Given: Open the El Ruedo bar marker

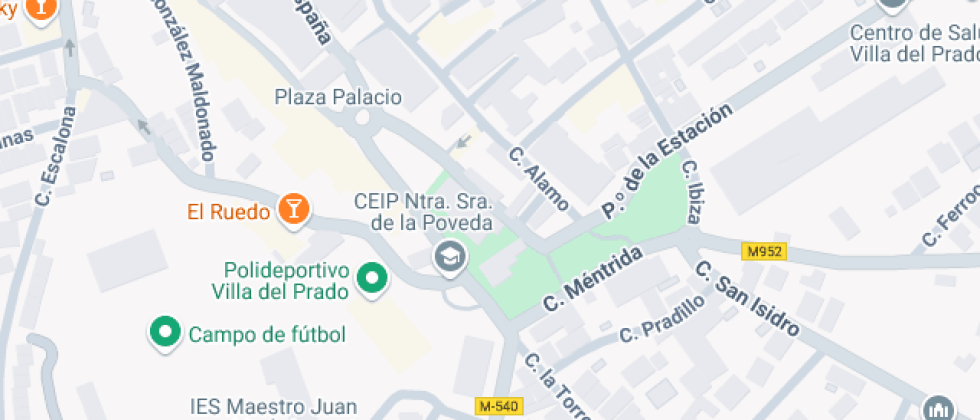Looking at the screenshot, I should point(293,209).
